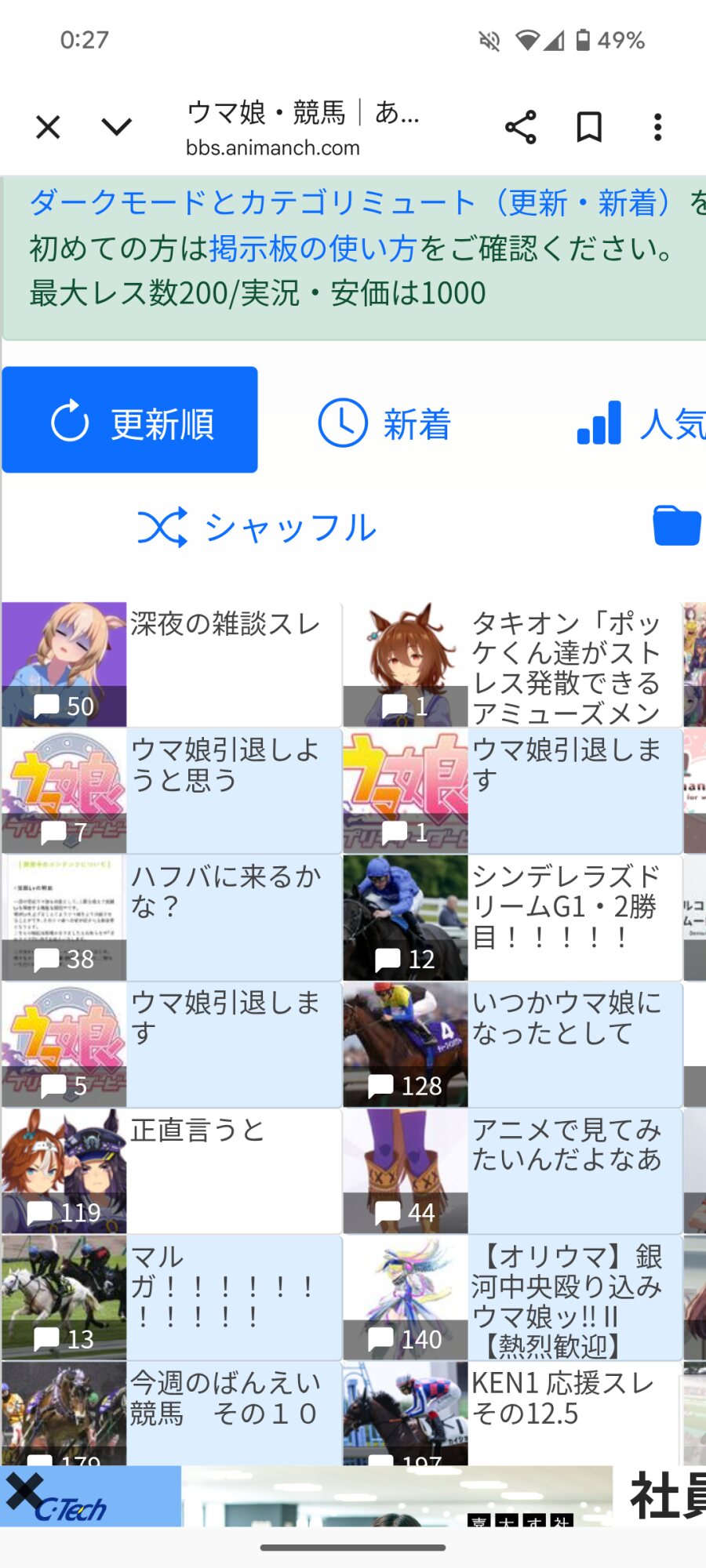706x1568 pixels.
Task: Open the アニメで見てみたいんだよなあ thread
Action: click(x=565, y=1145)
